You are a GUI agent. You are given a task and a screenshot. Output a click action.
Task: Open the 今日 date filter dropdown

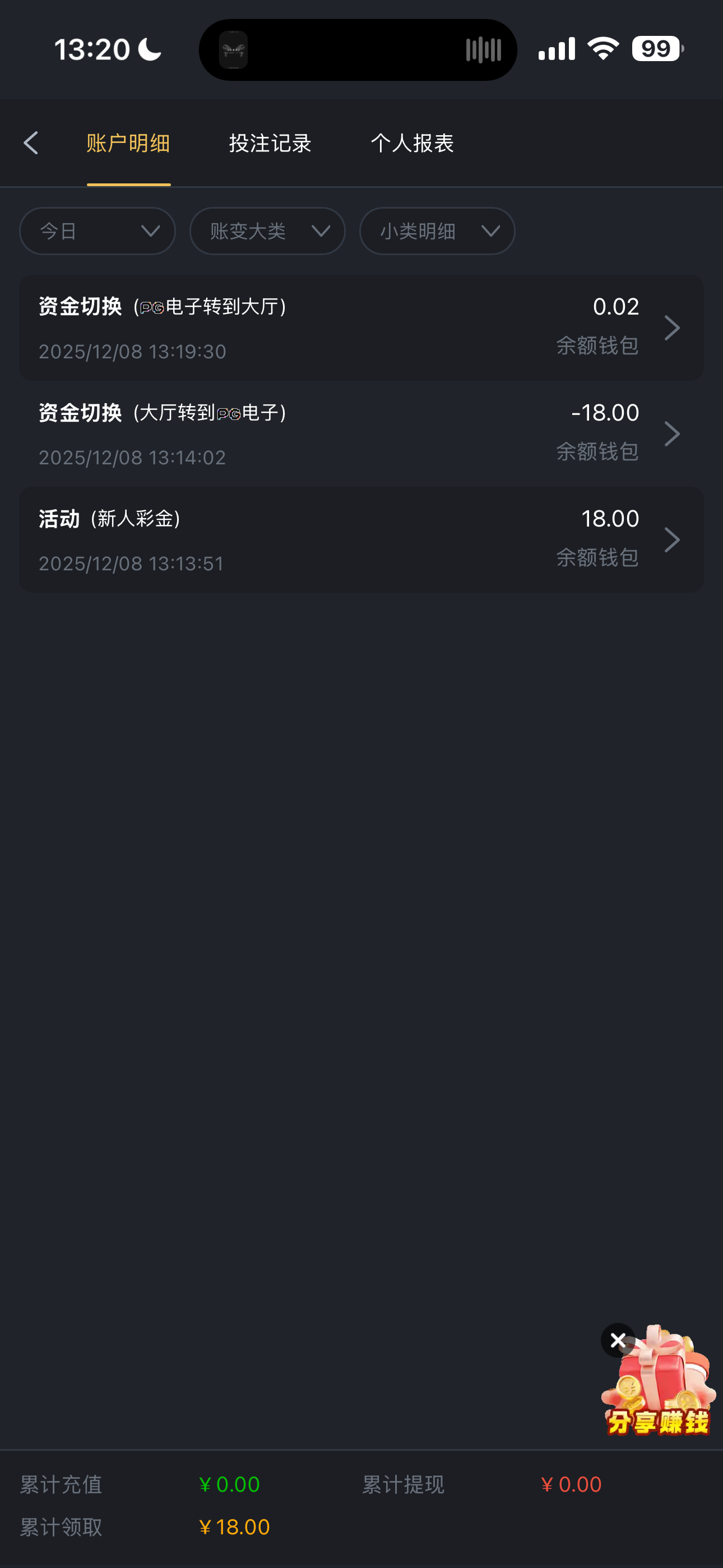click(98, 231)
